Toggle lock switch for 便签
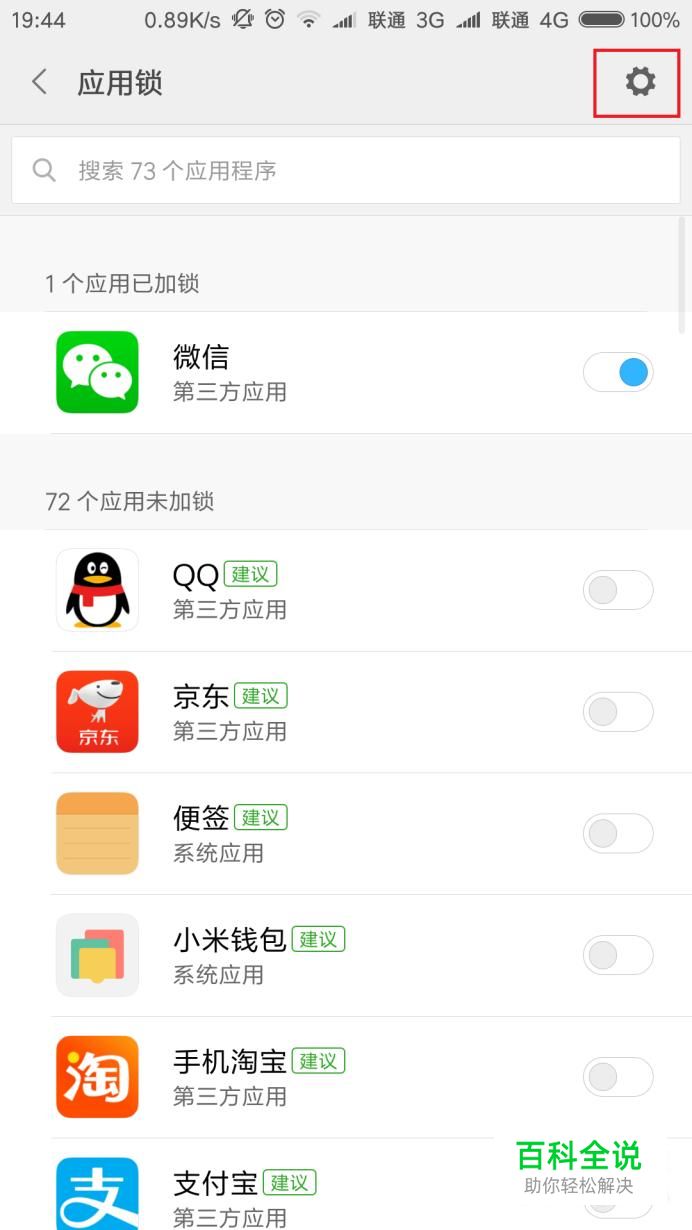Viewport: 692px width, 1230px height. [x=618, y=834]
